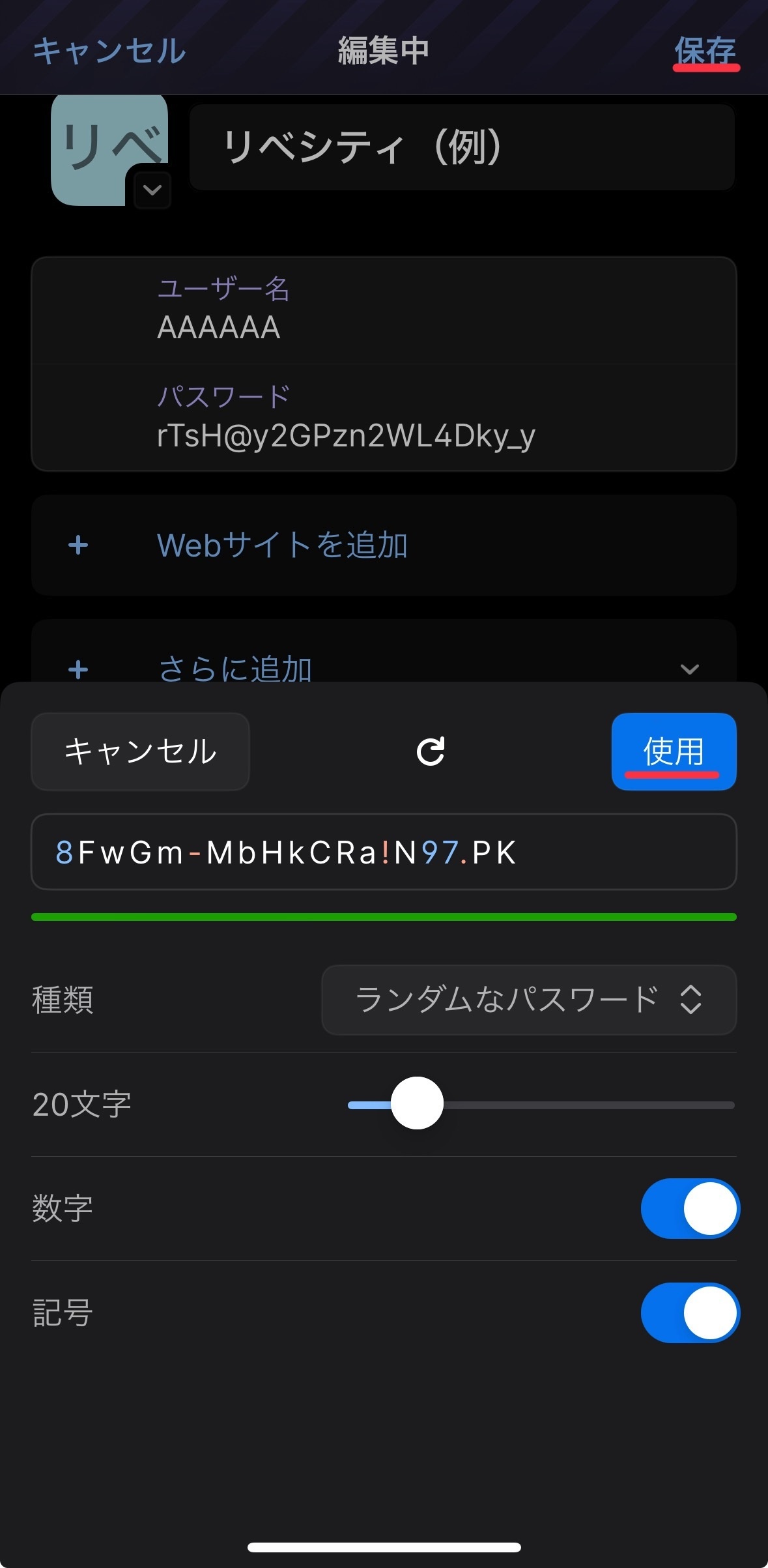Open the item icon chevron menu
The width and height of the screenshot is (768, 1568).
tap(152, 190)
